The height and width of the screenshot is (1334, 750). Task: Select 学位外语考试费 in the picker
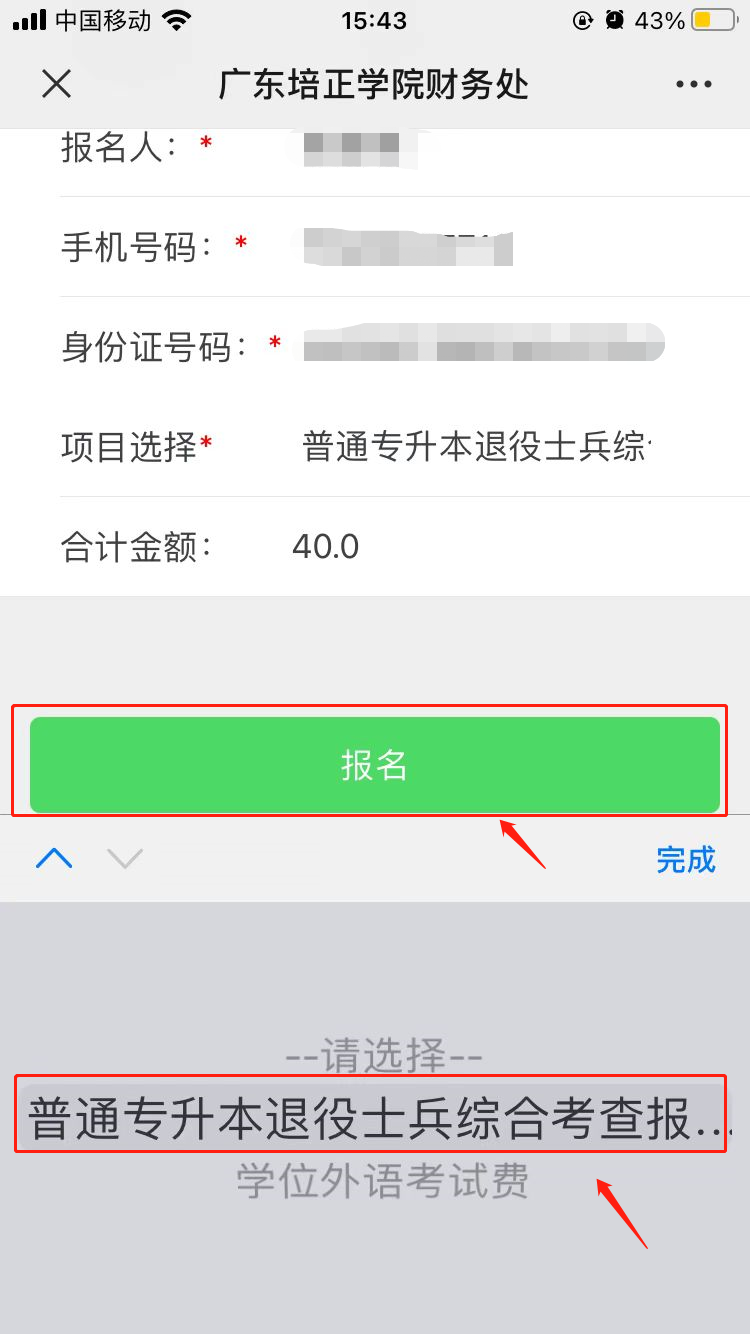pos(382,1182)
